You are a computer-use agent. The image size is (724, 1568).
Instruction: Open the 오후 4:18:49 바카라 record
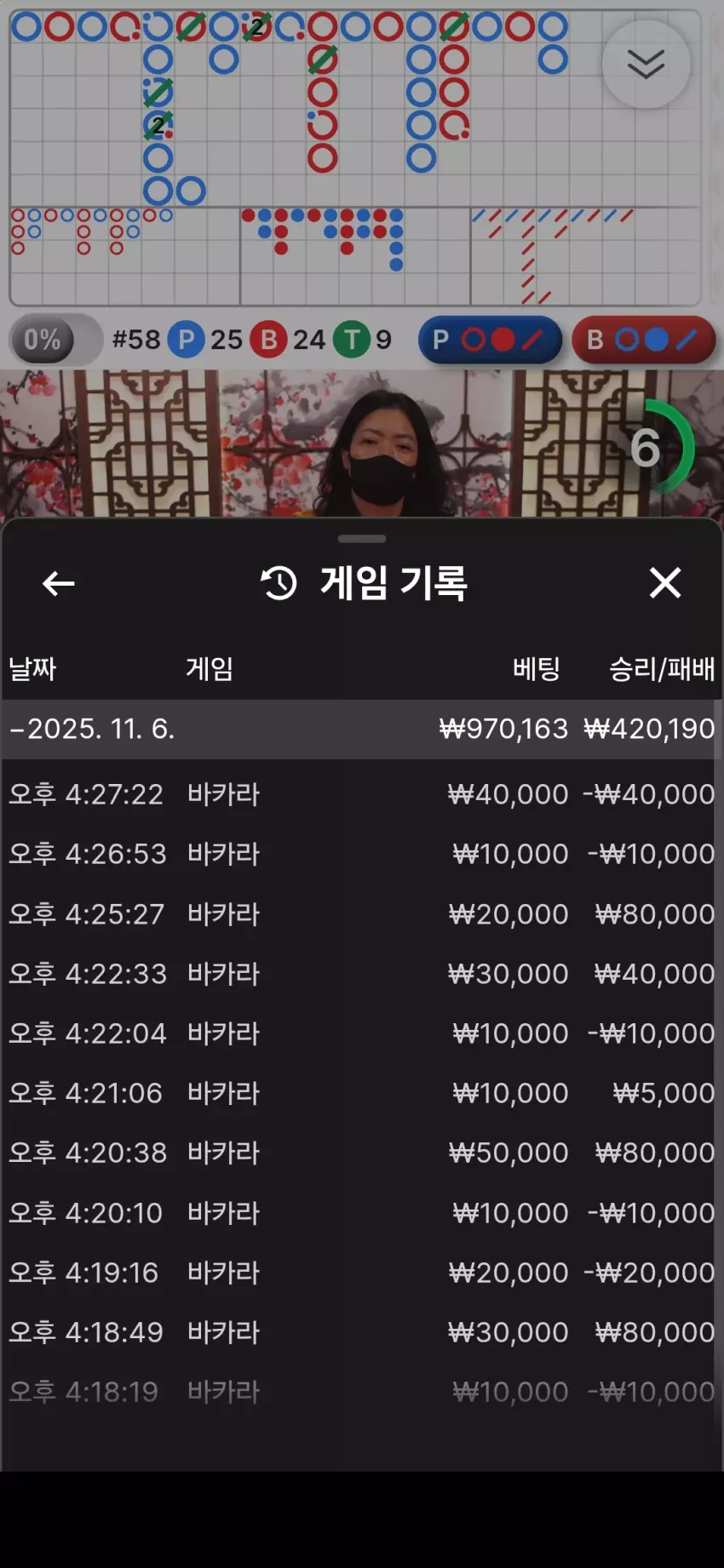click(x=362, y=1331)
